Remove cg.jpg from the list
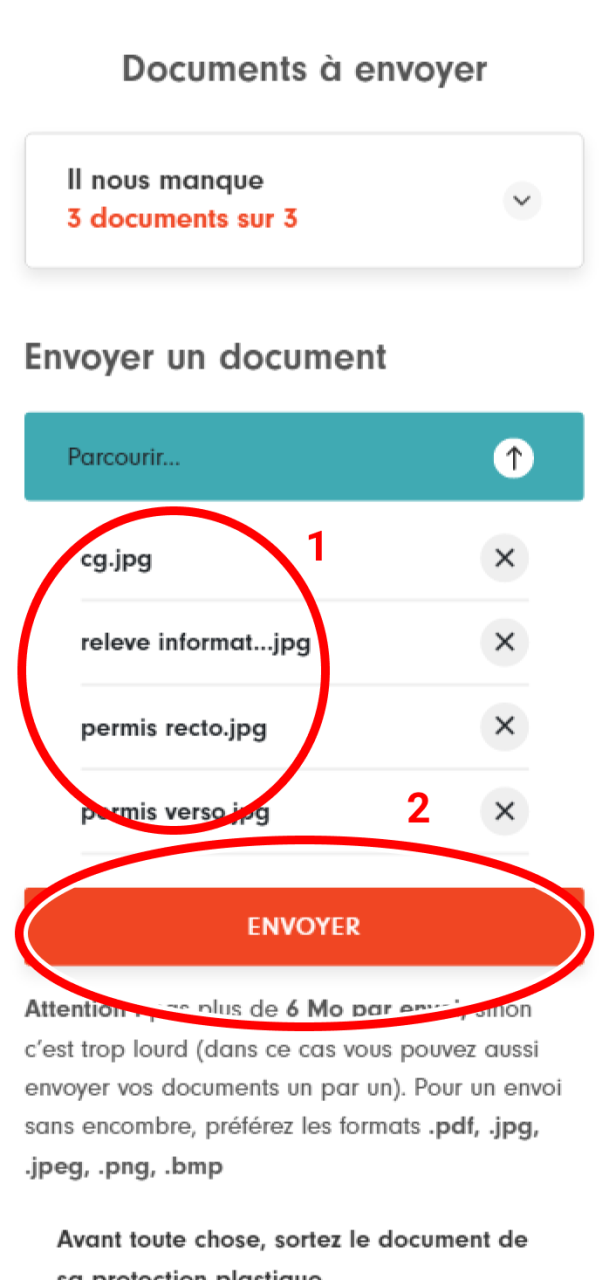Viewport: 609px width, 1280px height. [x=505, y=558]
